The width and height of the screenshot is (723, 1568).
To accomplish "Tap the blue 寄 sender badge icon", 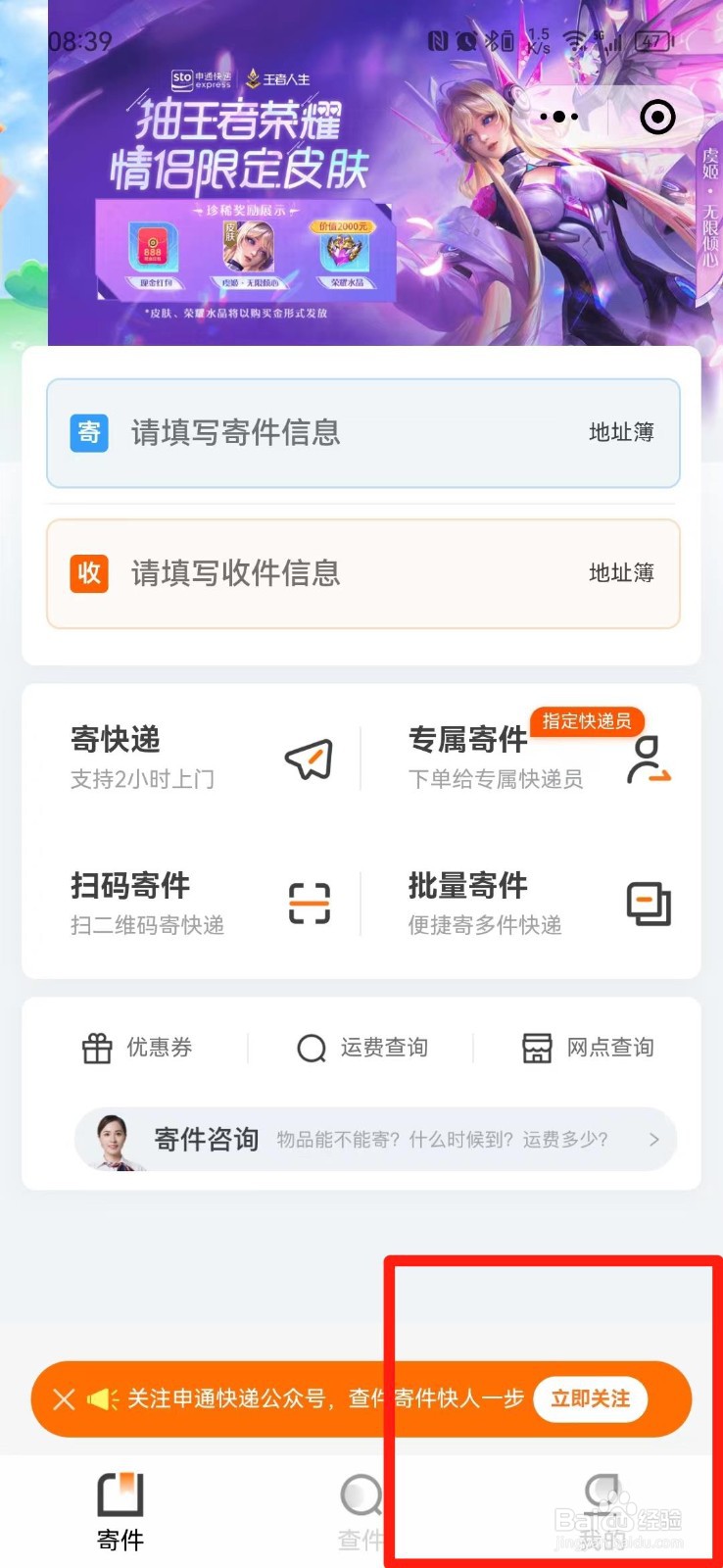I will pos(88,432).
